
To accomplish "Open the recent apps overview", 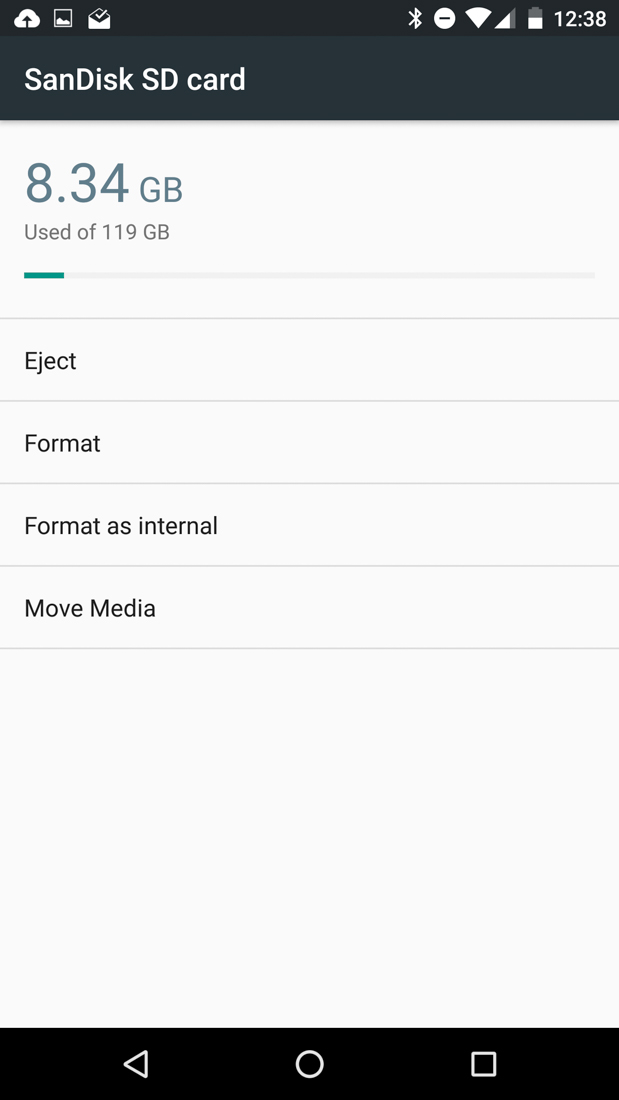I will click(x=483, y=1063).
